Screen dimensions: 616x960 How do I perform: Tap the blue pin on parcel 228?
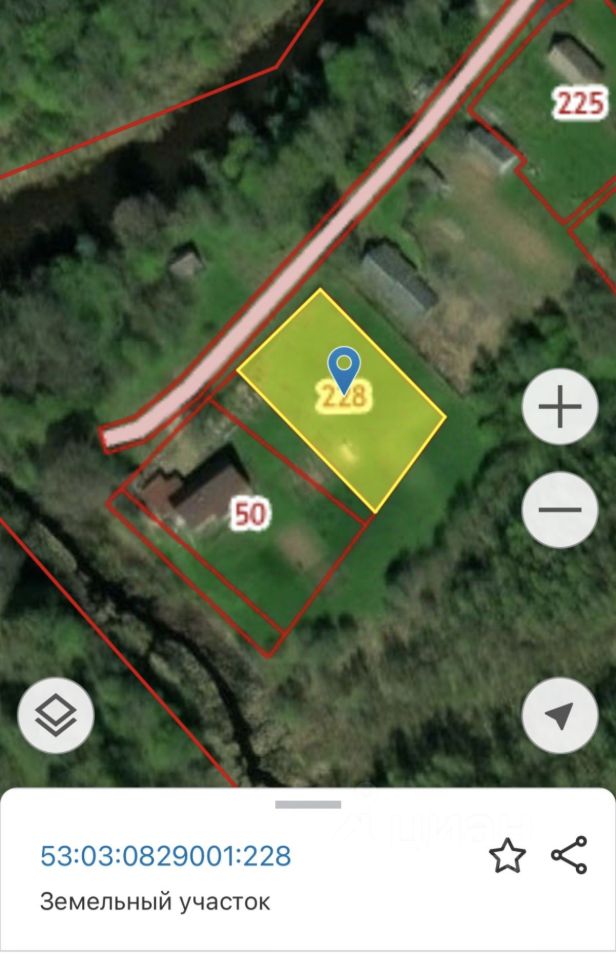[x=343, y=368]
